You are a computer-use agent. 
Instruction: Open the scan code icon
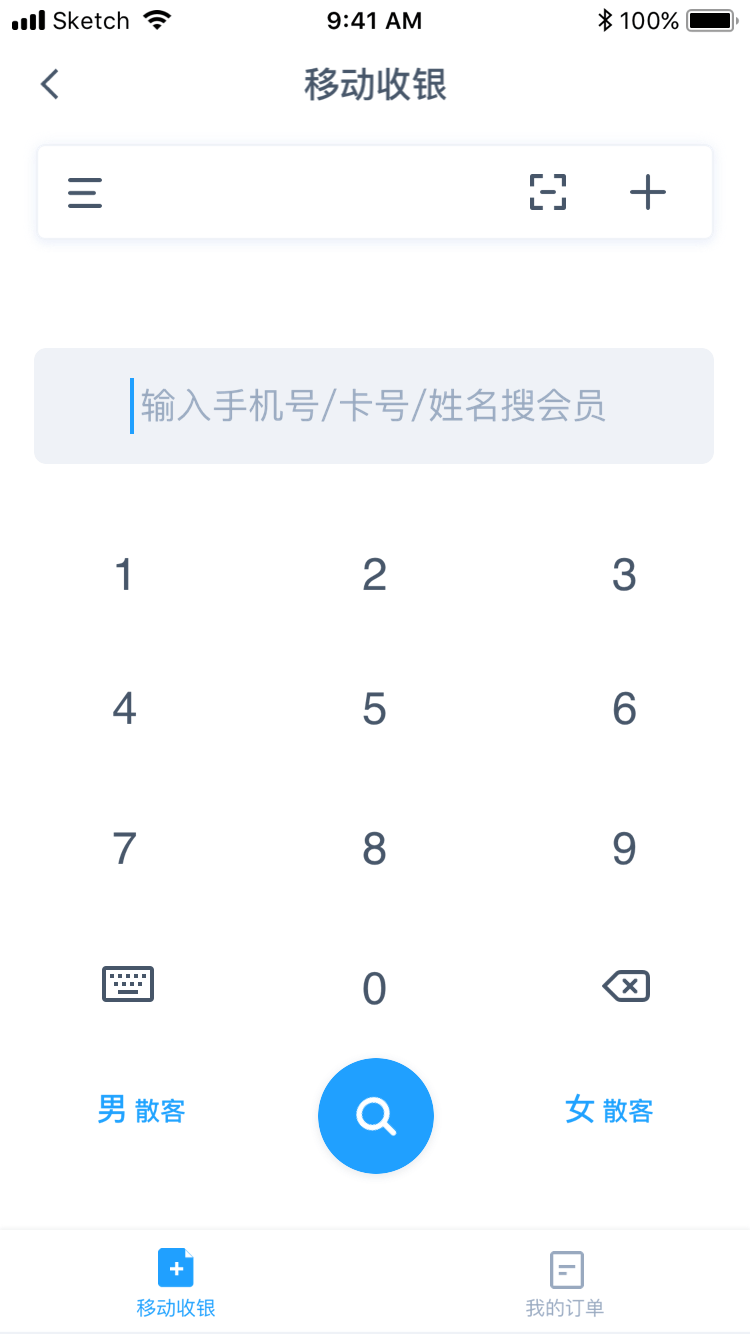(548, 192)
